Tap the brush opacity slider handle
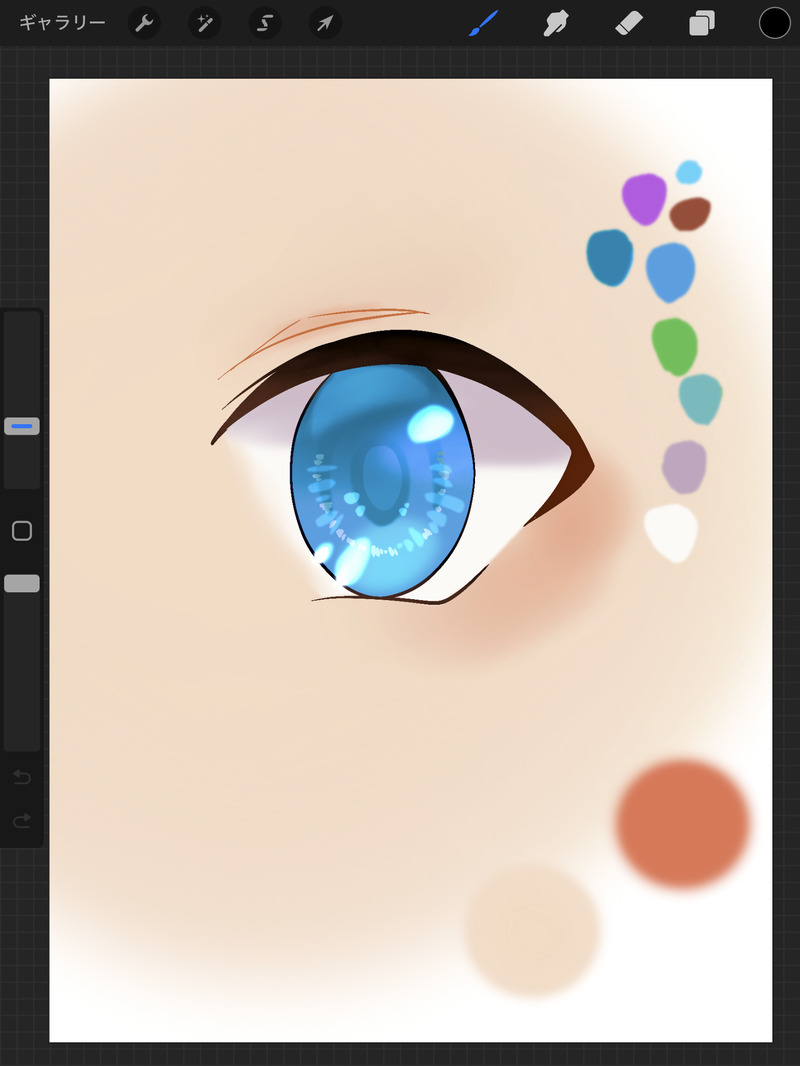This screenshot has width=800, height=1066. point(22,583)
